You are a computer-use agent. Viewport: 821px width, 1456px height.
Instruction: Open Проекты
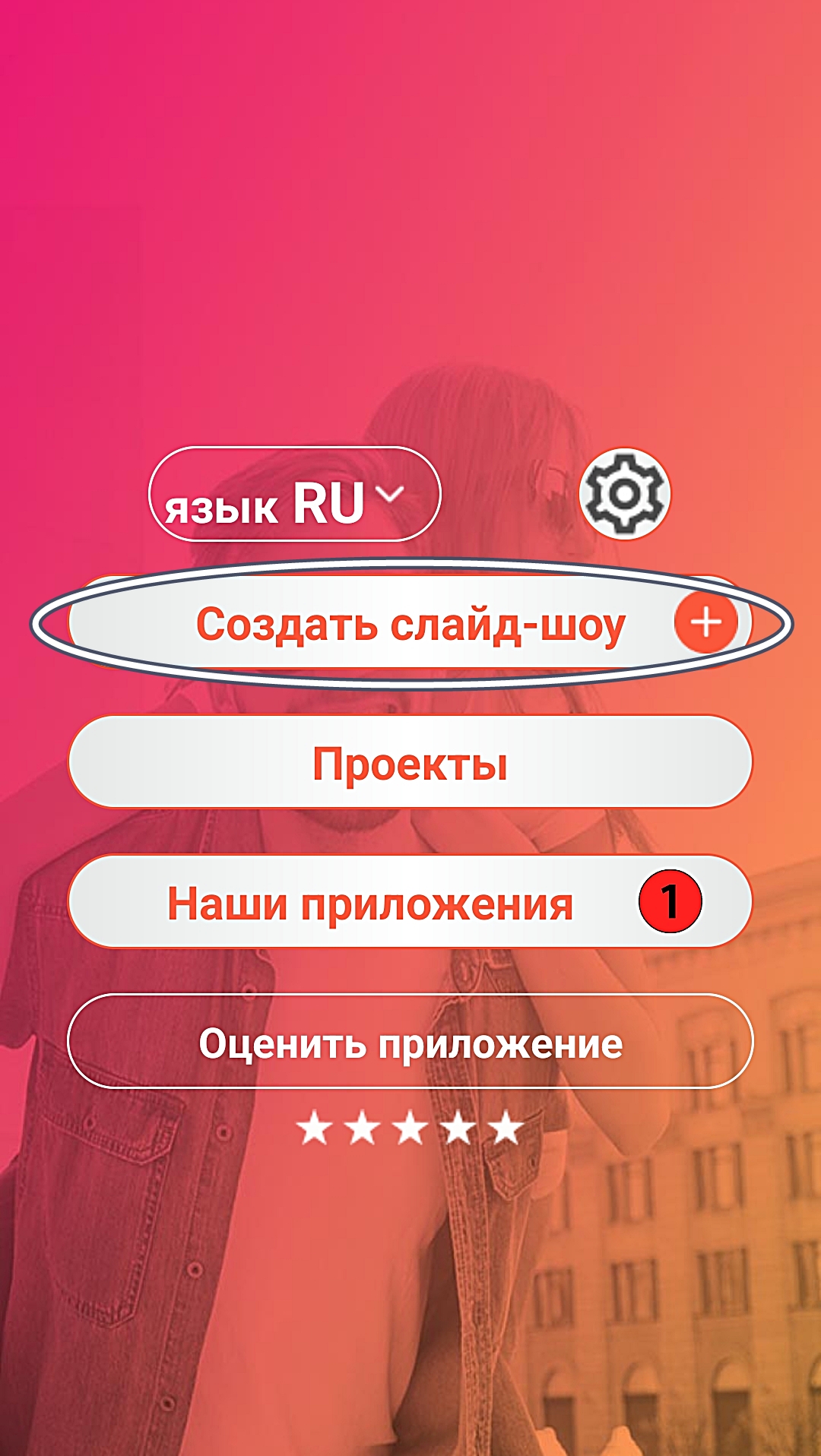click(410, 762)
